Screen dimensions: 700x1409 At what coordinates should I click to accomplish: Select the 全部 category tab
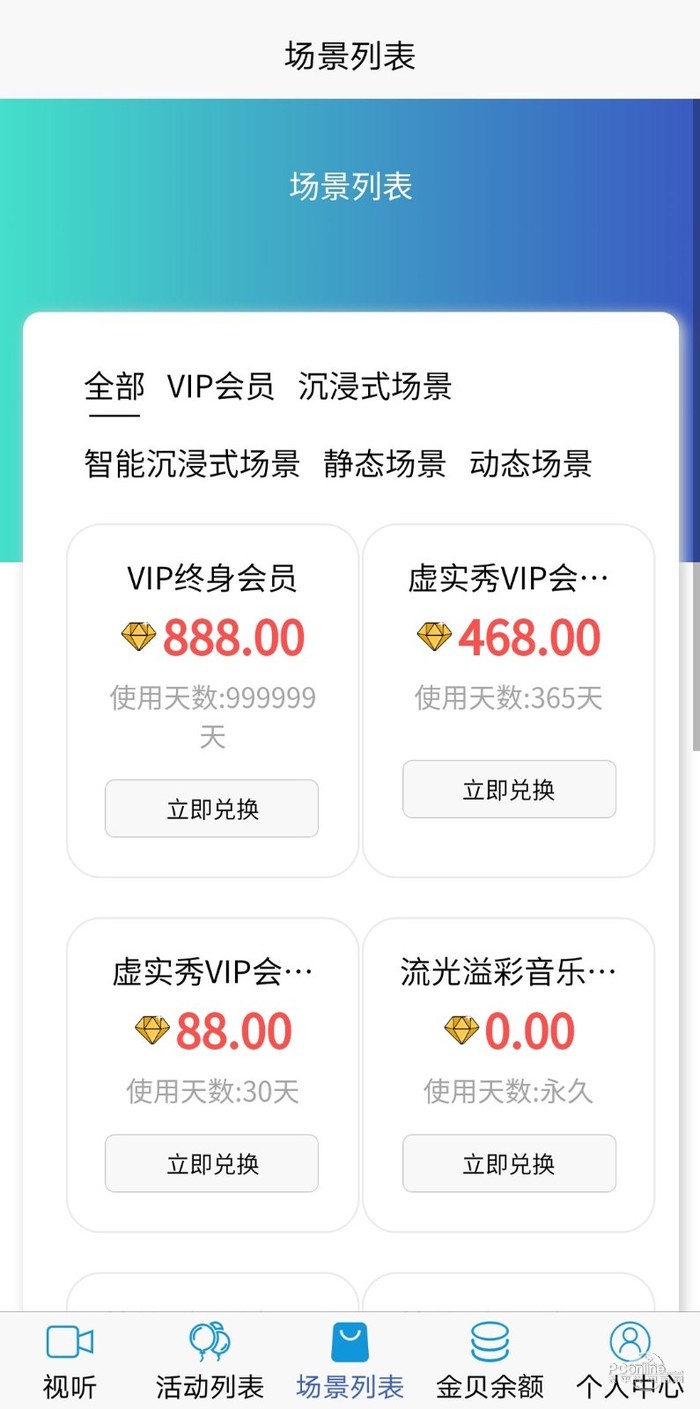pyautogui.click(x=114, y=386)
